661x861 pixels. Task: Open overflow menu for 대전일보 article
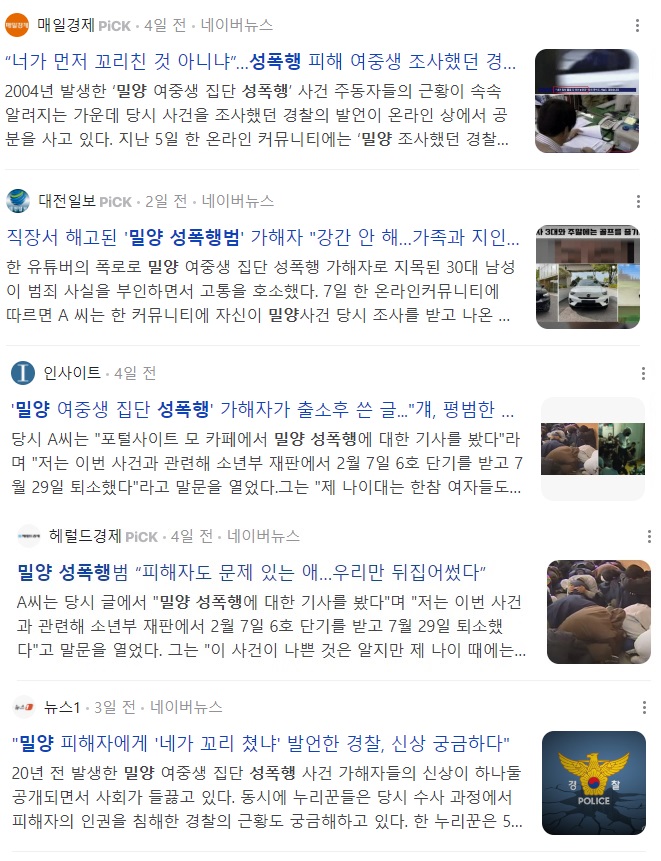(640, 201)
